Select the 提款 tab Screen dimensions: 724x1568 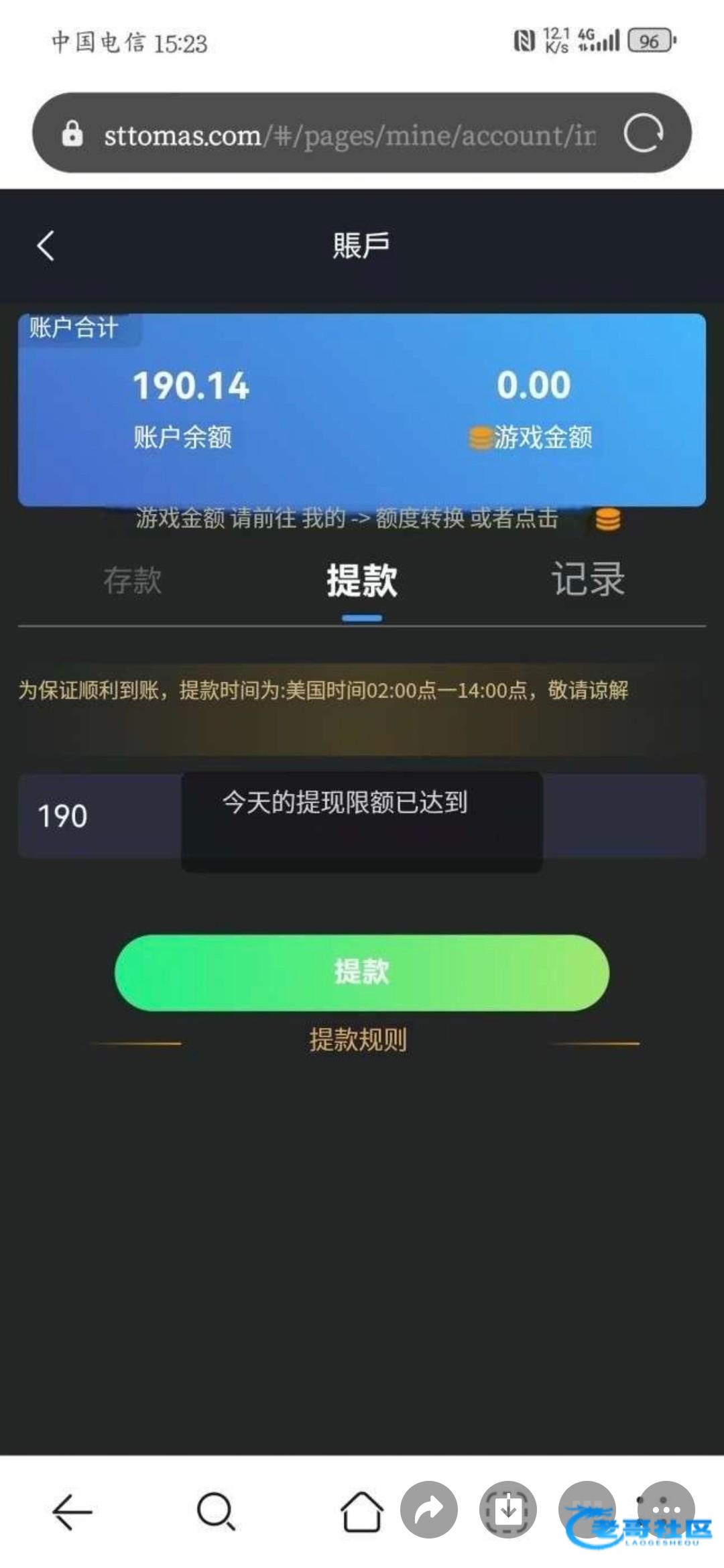(x=362, y=580)
